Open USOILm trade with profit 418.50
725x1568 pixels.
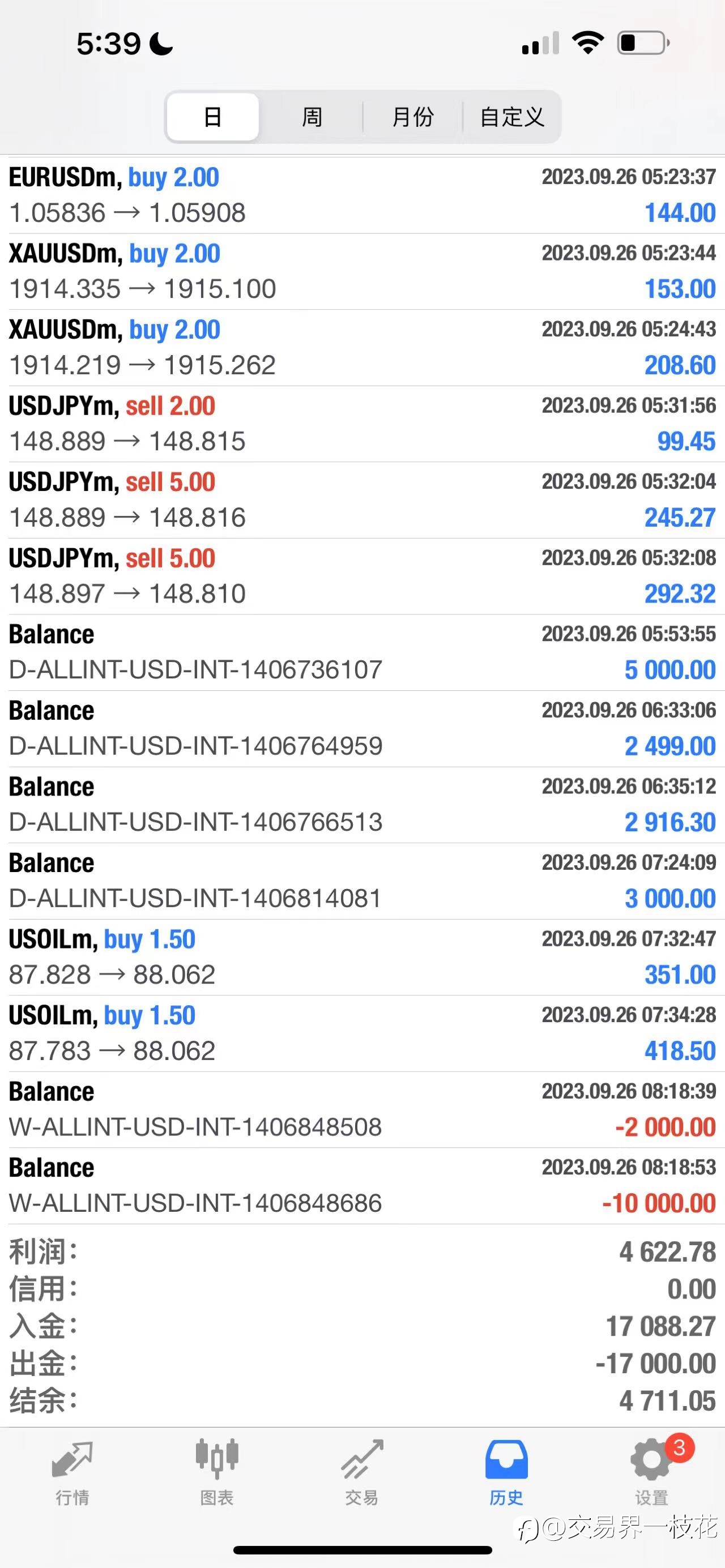coord(362,1033)
